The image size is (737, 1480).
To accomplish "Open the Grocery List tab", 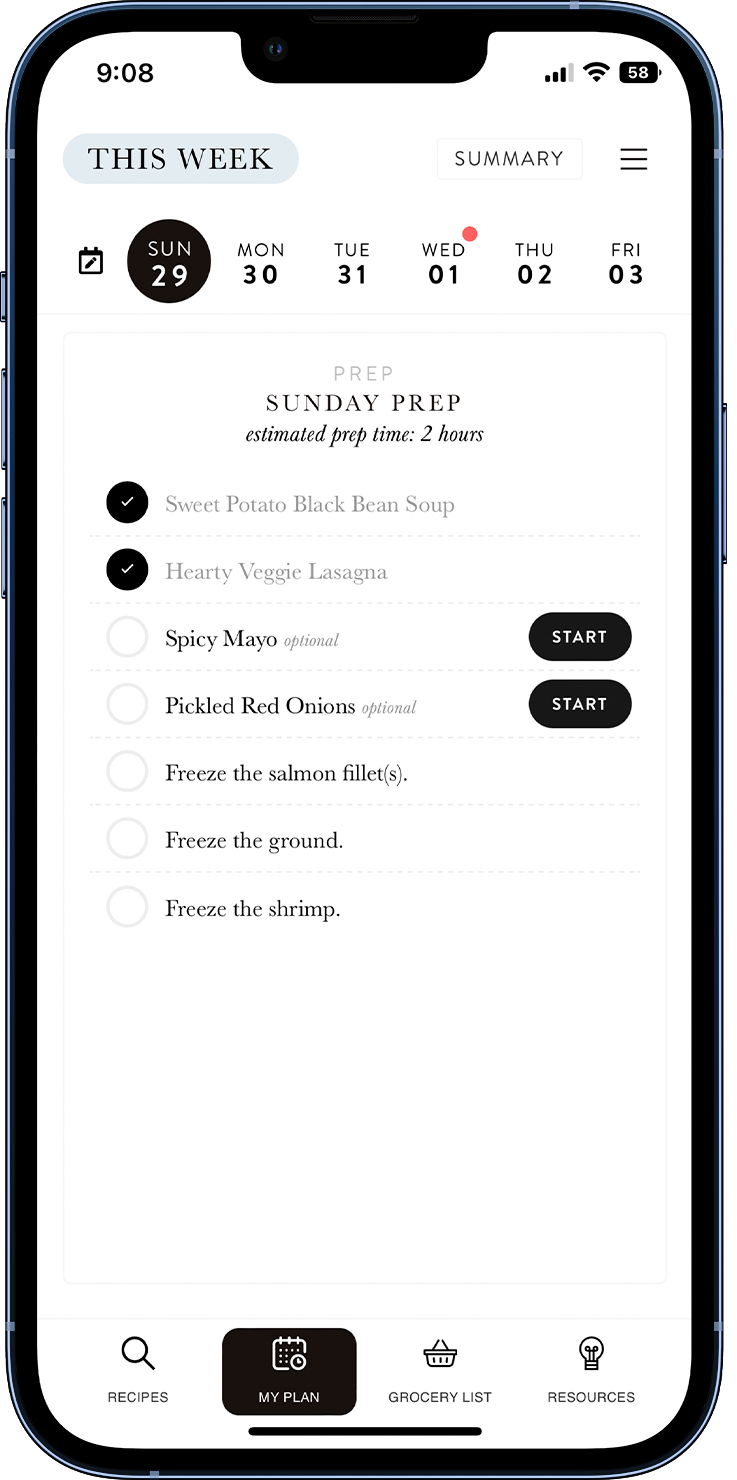I will click(x=440, y=1370).
